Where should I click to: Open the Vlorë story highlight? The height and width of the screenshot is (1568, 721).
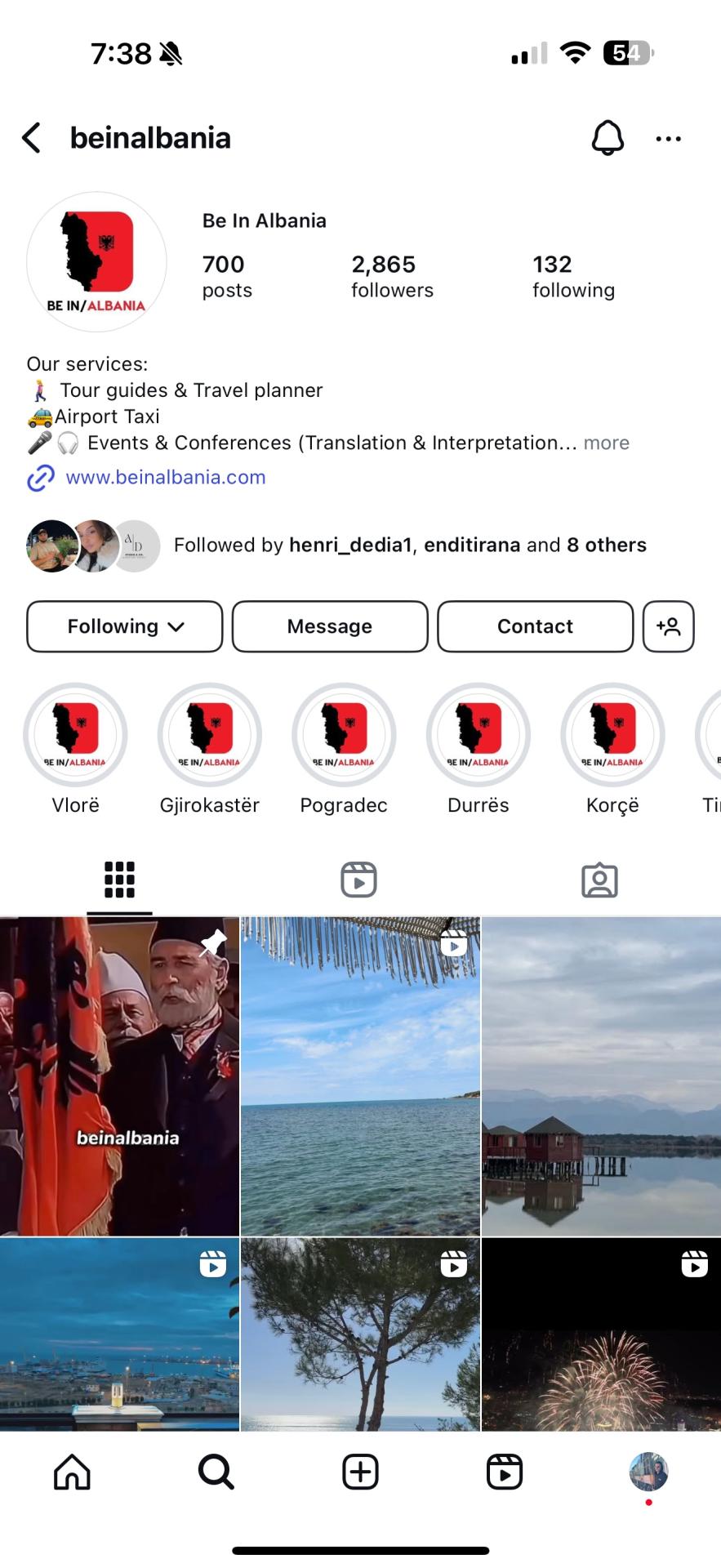pos(75,734)
